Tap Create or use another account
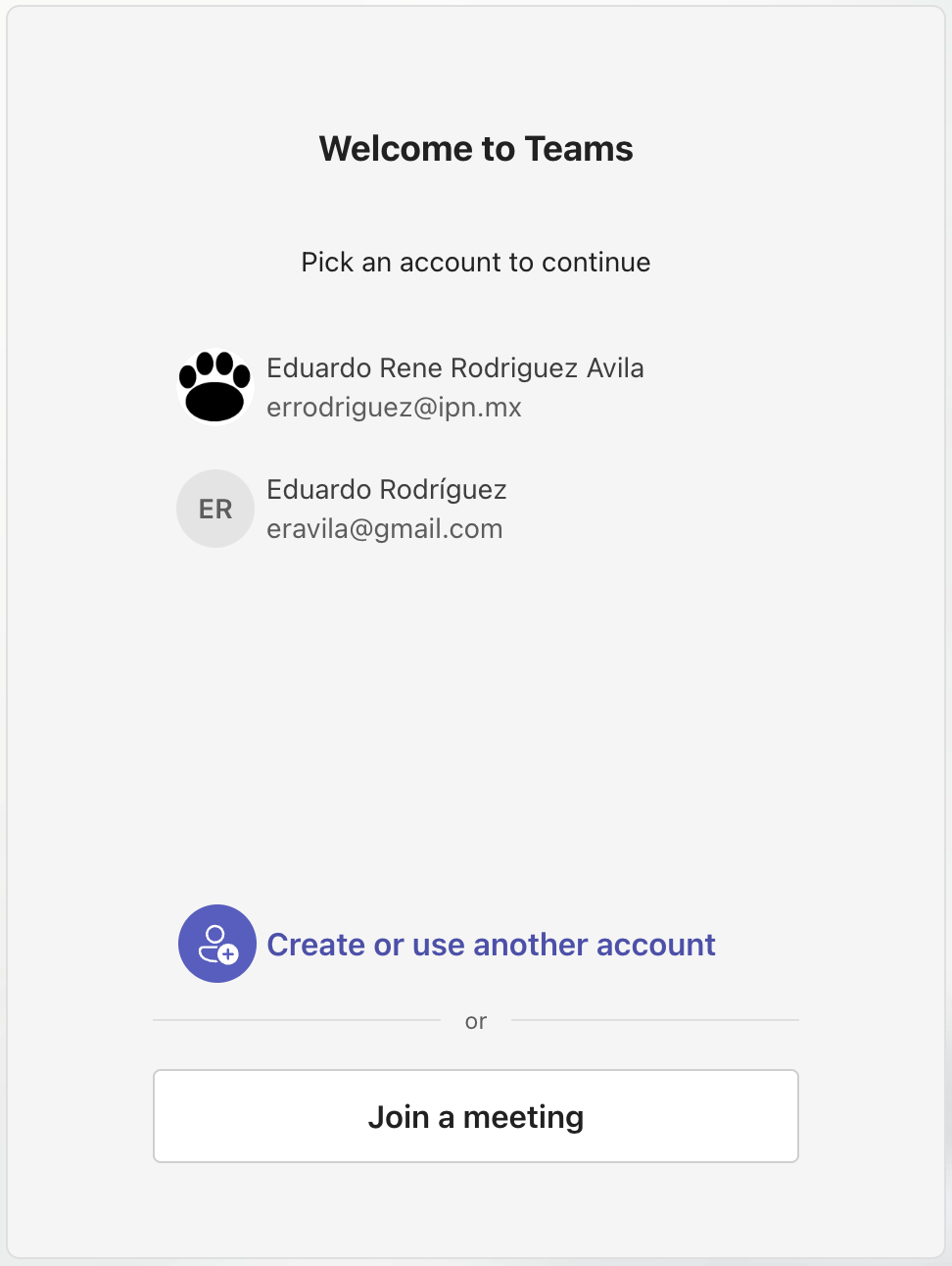This screenshot has width=952, height=1266. [490, 945]
